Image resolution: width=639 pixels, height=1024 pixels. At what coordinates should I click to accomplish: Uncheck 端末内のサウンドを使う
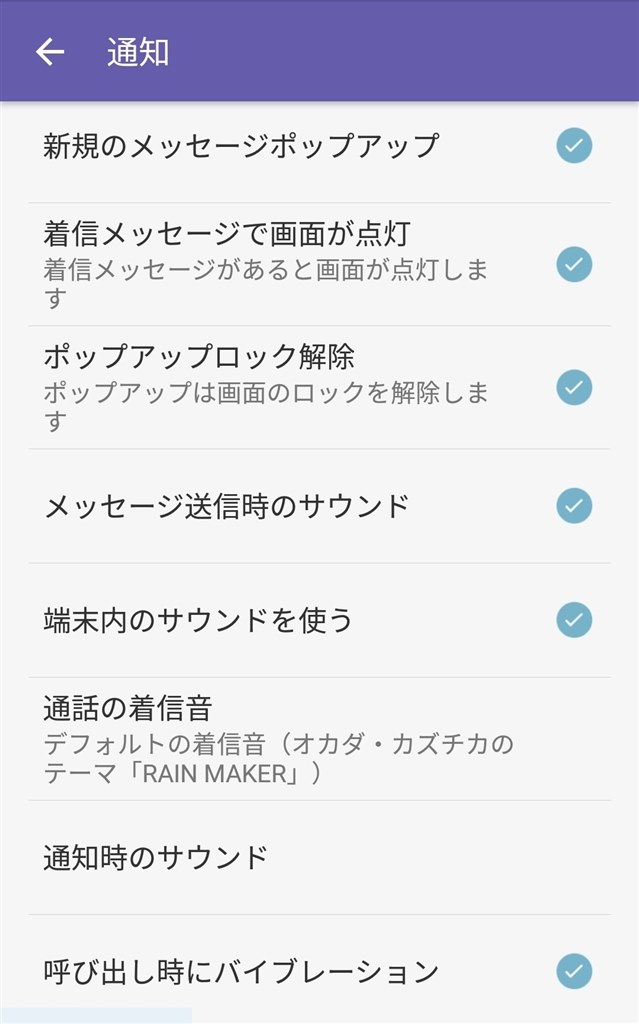pyautogui.click(x=574, y=620)
